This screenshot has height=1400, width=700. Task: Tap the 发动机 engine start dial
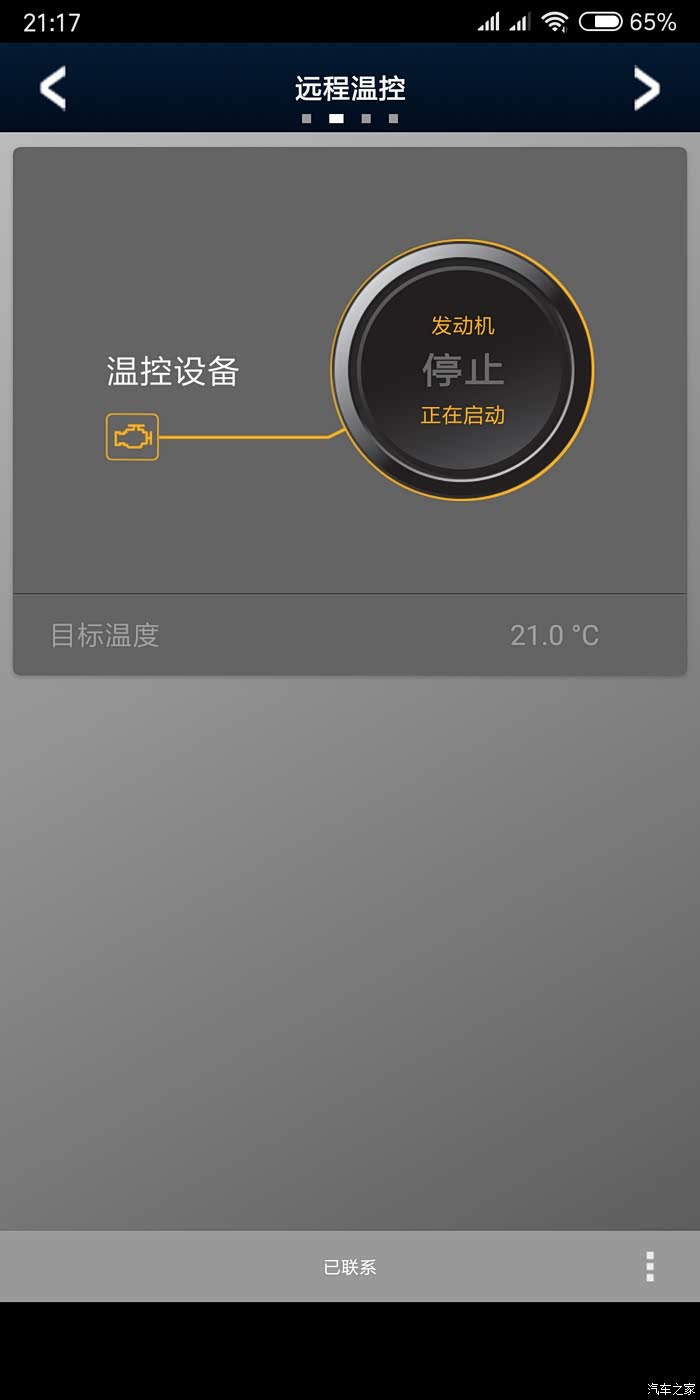click(462, 370)
